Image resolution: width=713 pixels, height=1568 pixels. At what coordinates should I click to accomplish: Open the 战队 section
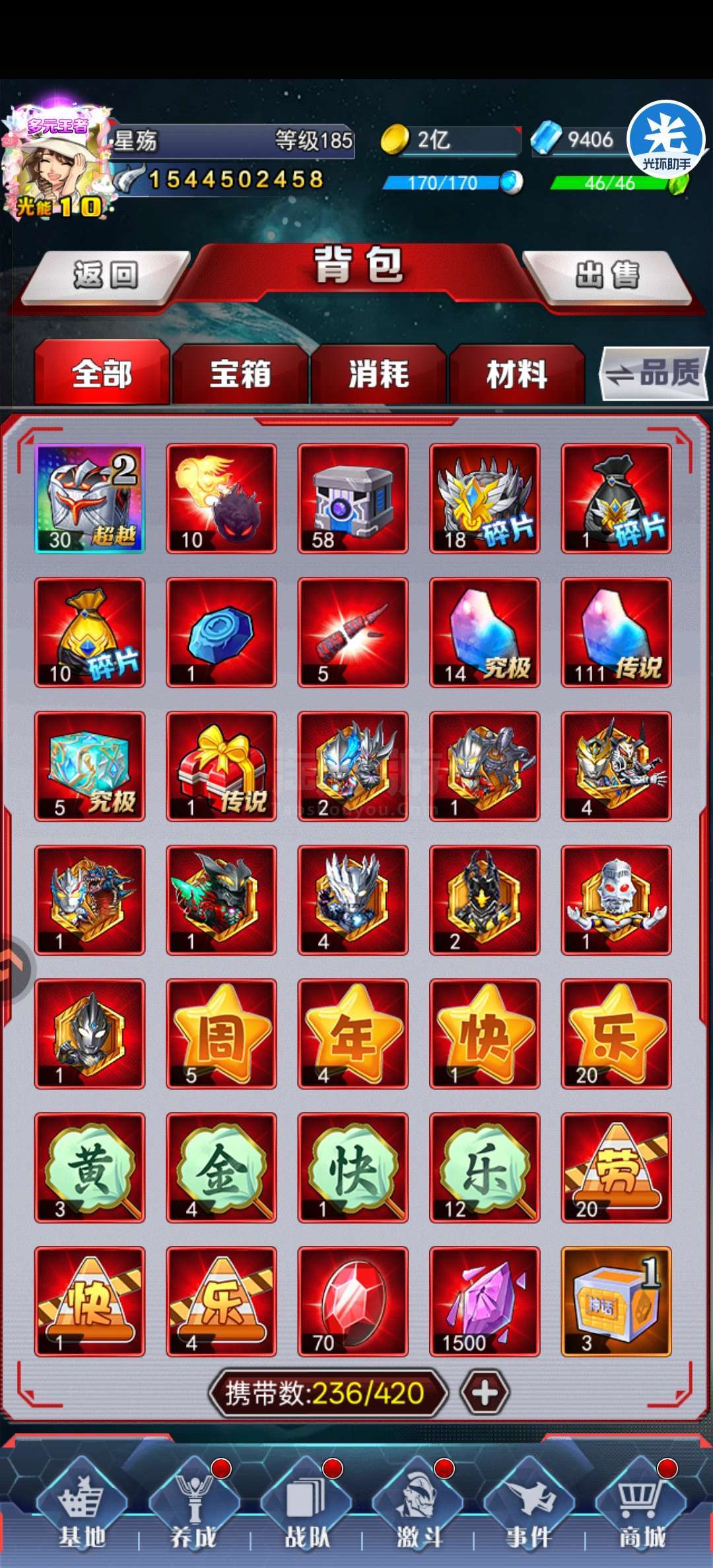coord(306,1506)
